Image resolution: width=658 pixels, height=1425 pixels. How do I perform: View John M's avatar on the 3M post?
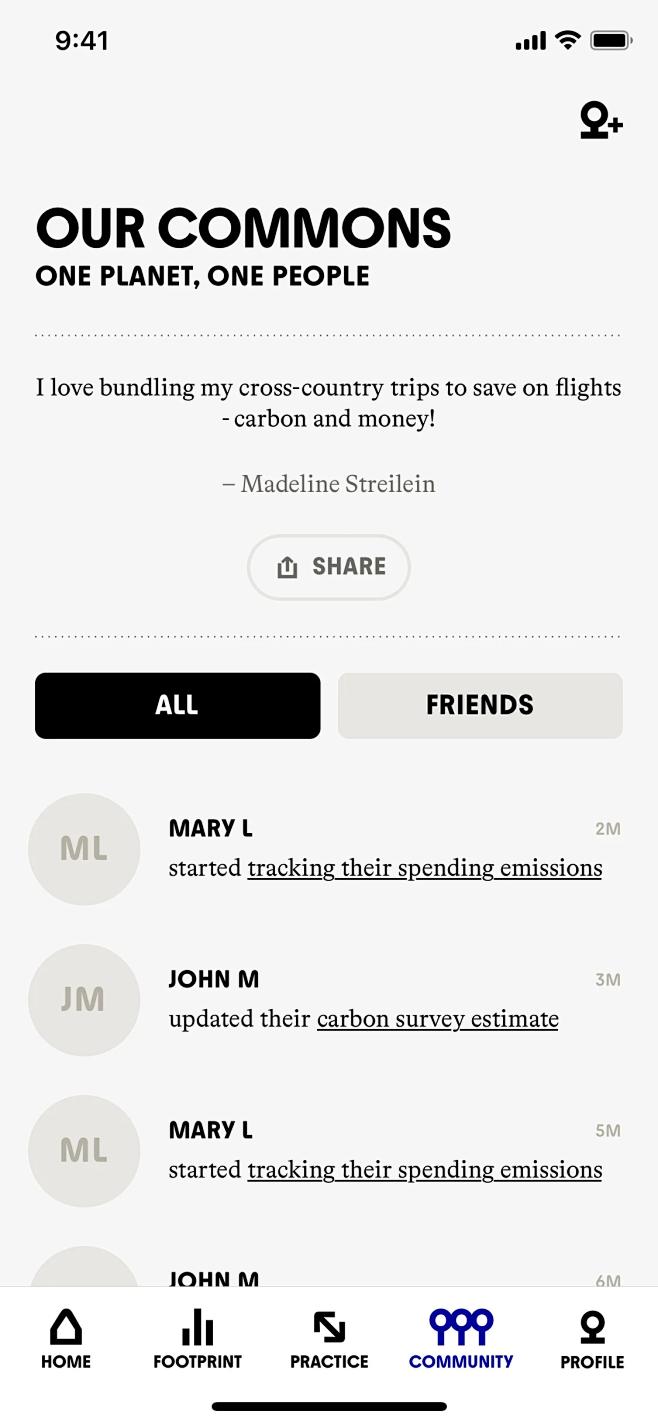(84, 1000)
